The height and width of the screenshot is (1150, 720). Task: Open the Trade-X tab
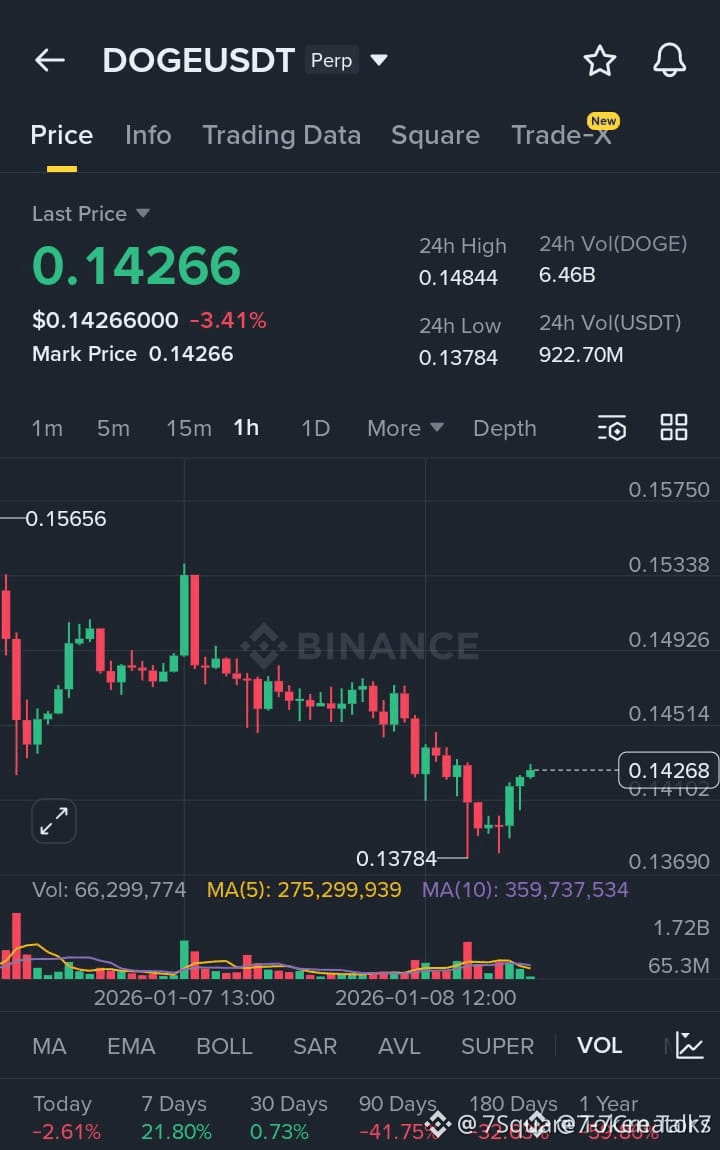tap(562, 135)
